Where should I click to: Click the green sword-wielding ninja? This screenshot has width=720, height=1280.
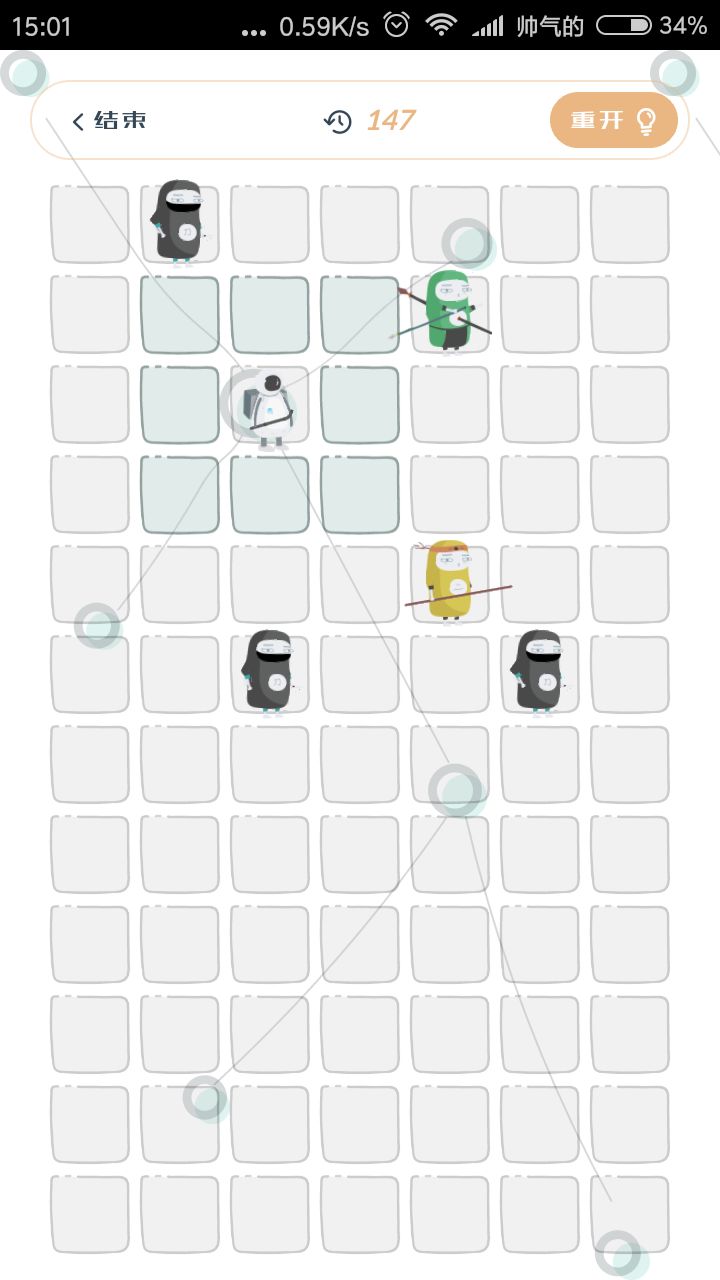pos(448,310)
